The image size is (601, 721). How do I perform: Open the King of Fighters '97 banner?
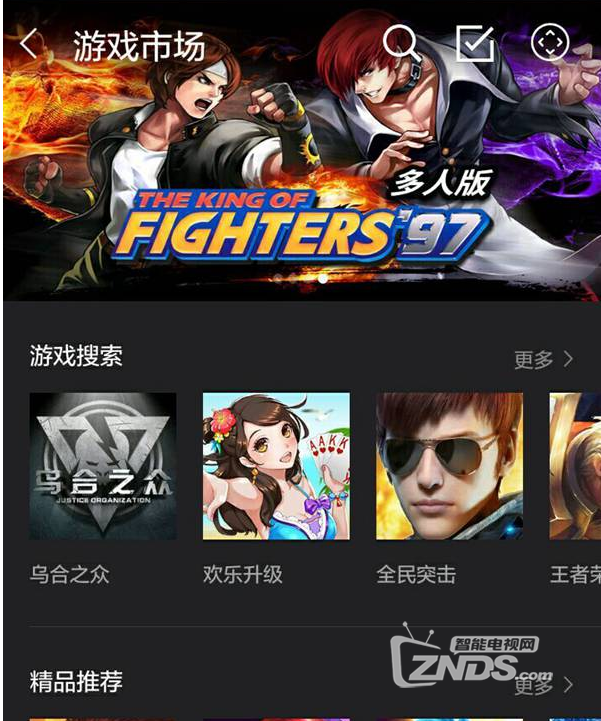300,180
